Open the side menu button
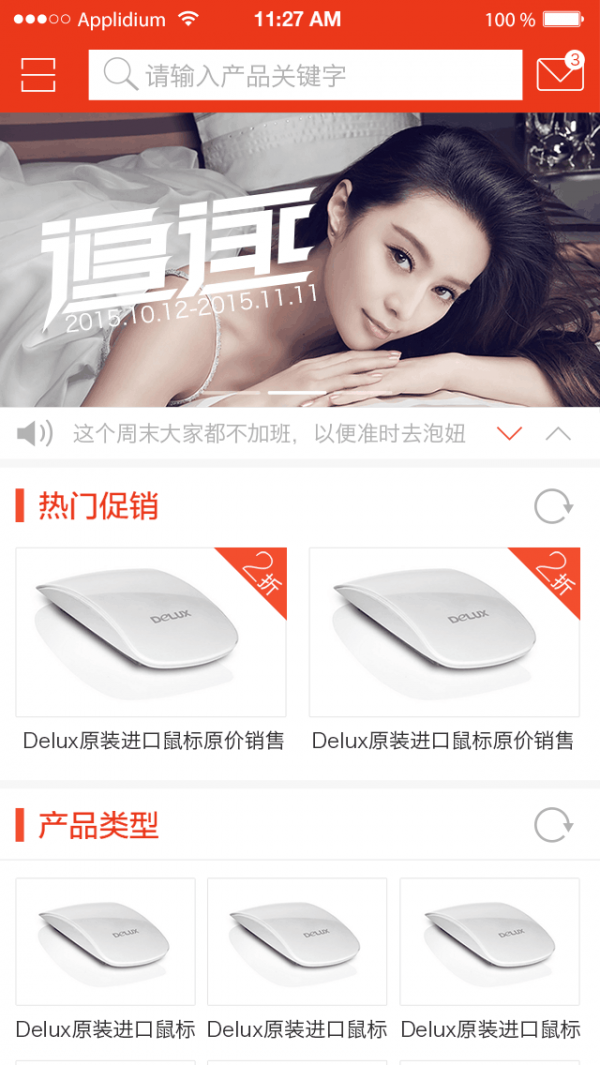 coord(38,75)
